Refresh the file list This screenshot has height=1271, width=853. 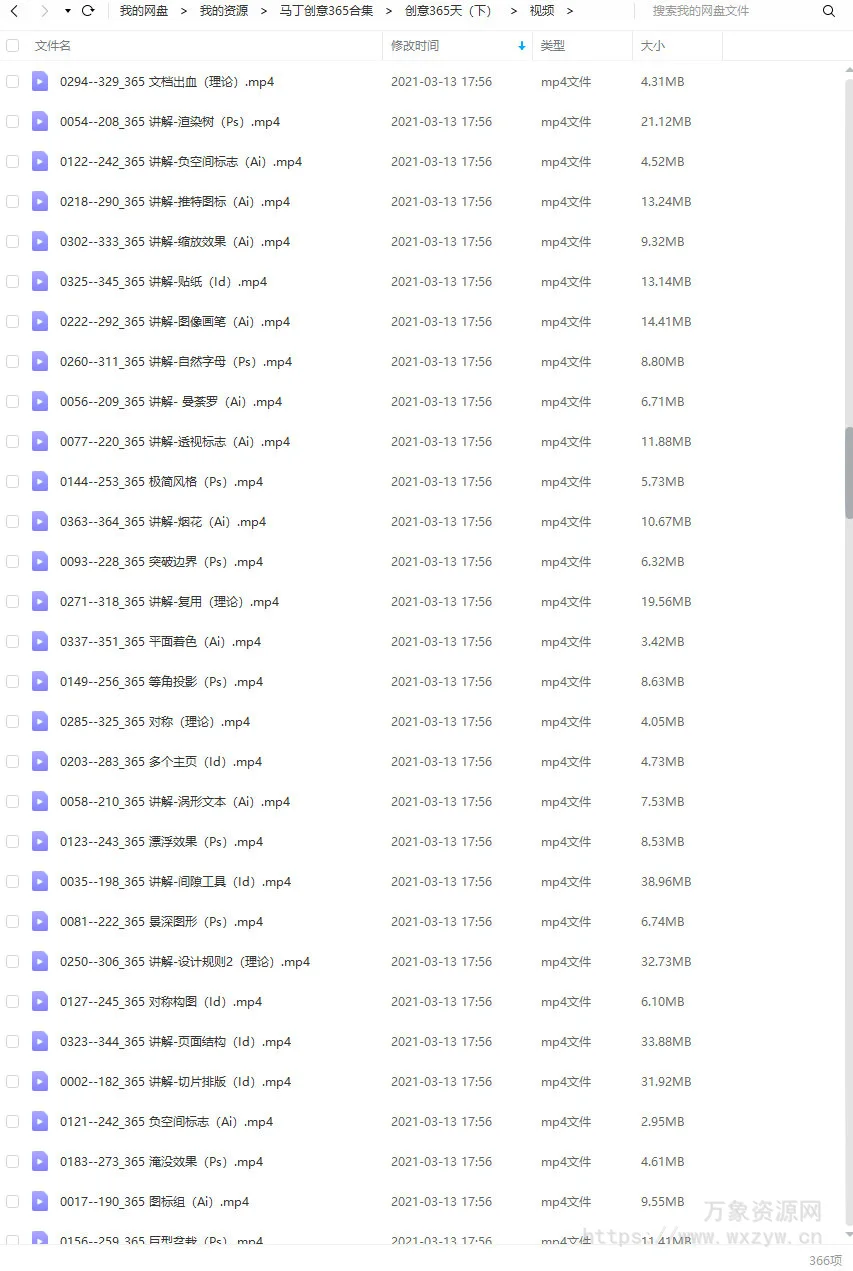click(x=88, y=11)
